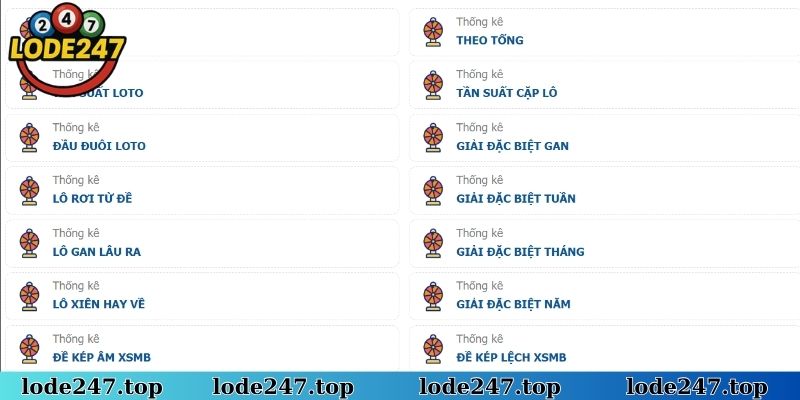800x400 pixels.
Task: Select TẦN SUẤT CẶP LÔ statistics
Action: point(507,93)
